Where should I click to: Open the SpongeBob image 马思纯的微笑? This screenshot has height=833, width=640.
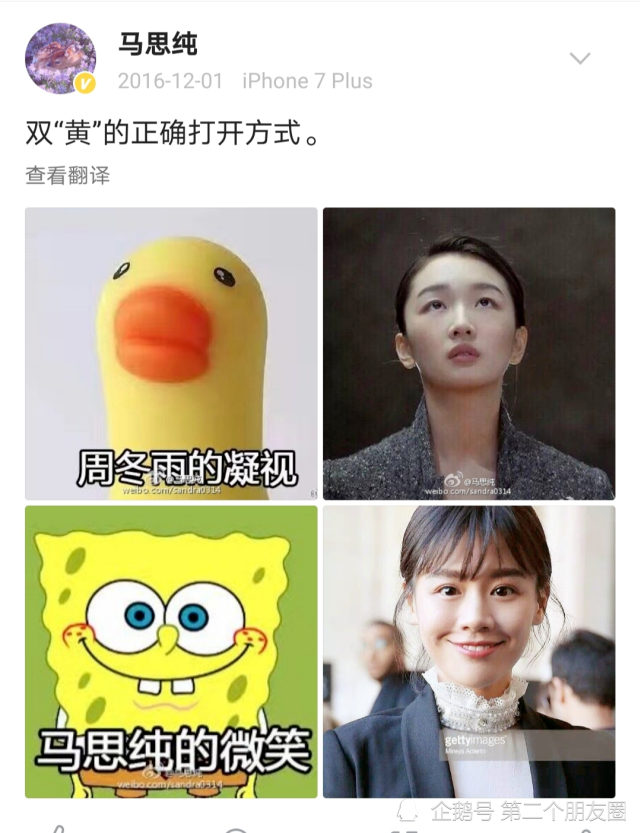(x=171, y=651)
